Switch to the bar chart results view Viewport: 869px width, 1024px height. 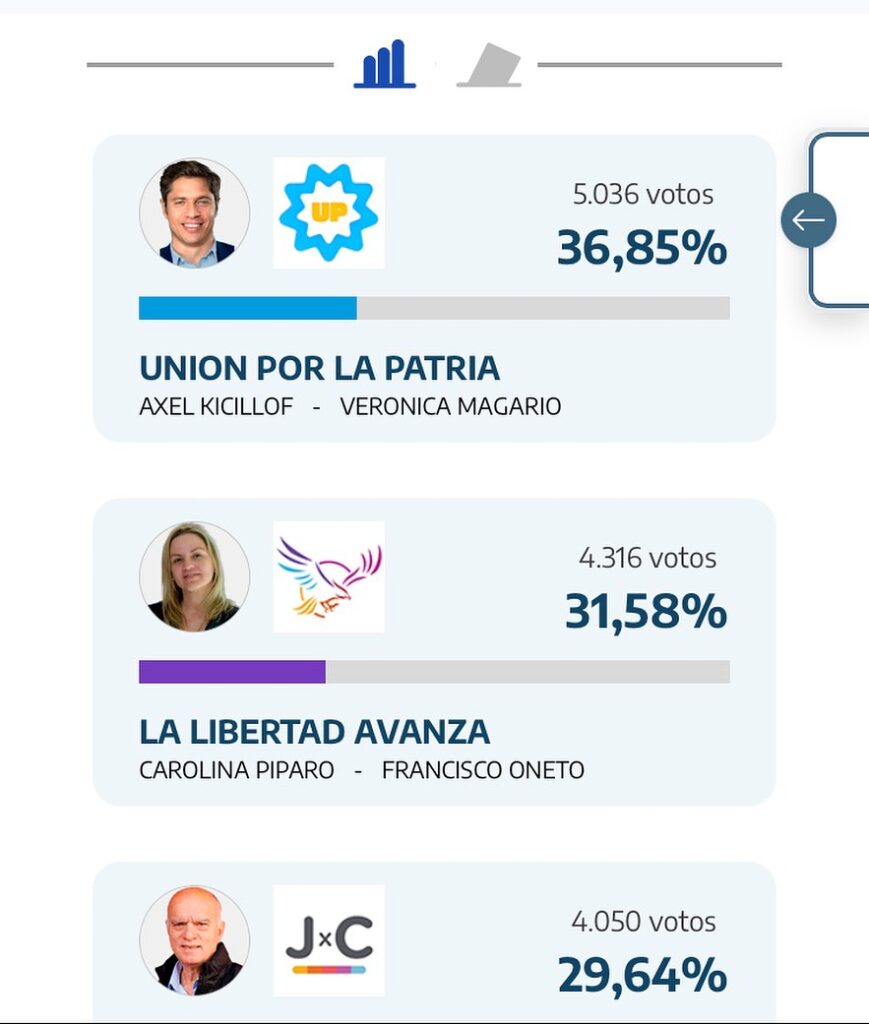click(385, 65)
